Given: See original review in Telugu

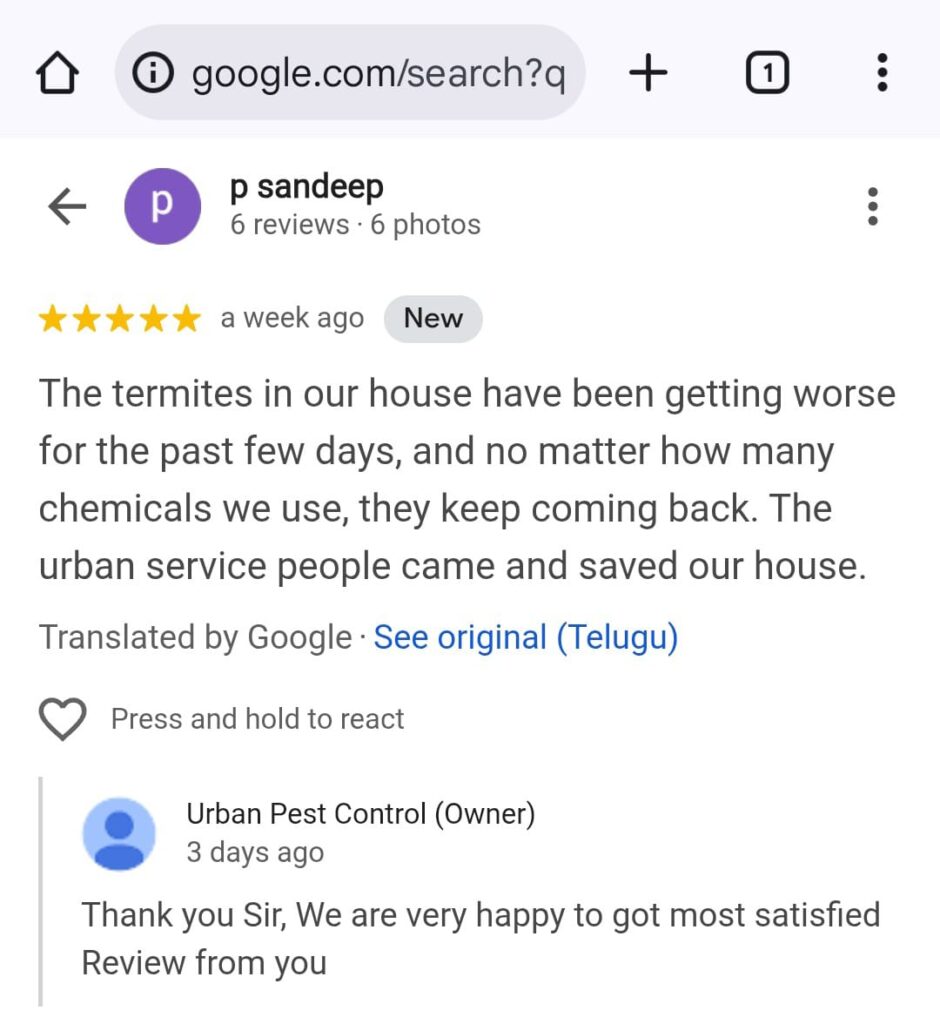Looking at the screenshot, I should click(x=525, y=637).
